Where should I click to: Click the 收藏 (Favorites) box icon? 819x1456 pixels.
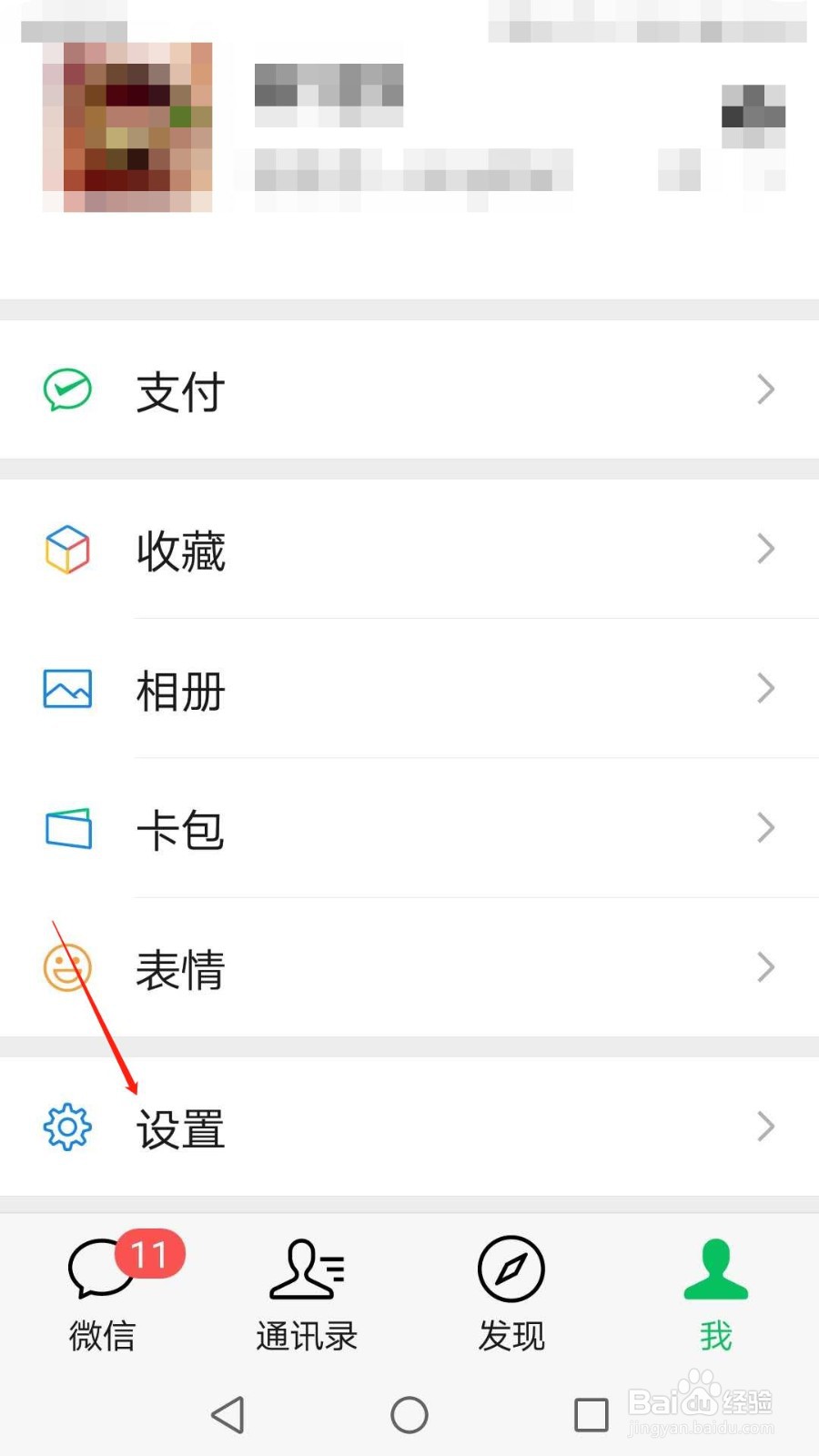tap(66, 550)
